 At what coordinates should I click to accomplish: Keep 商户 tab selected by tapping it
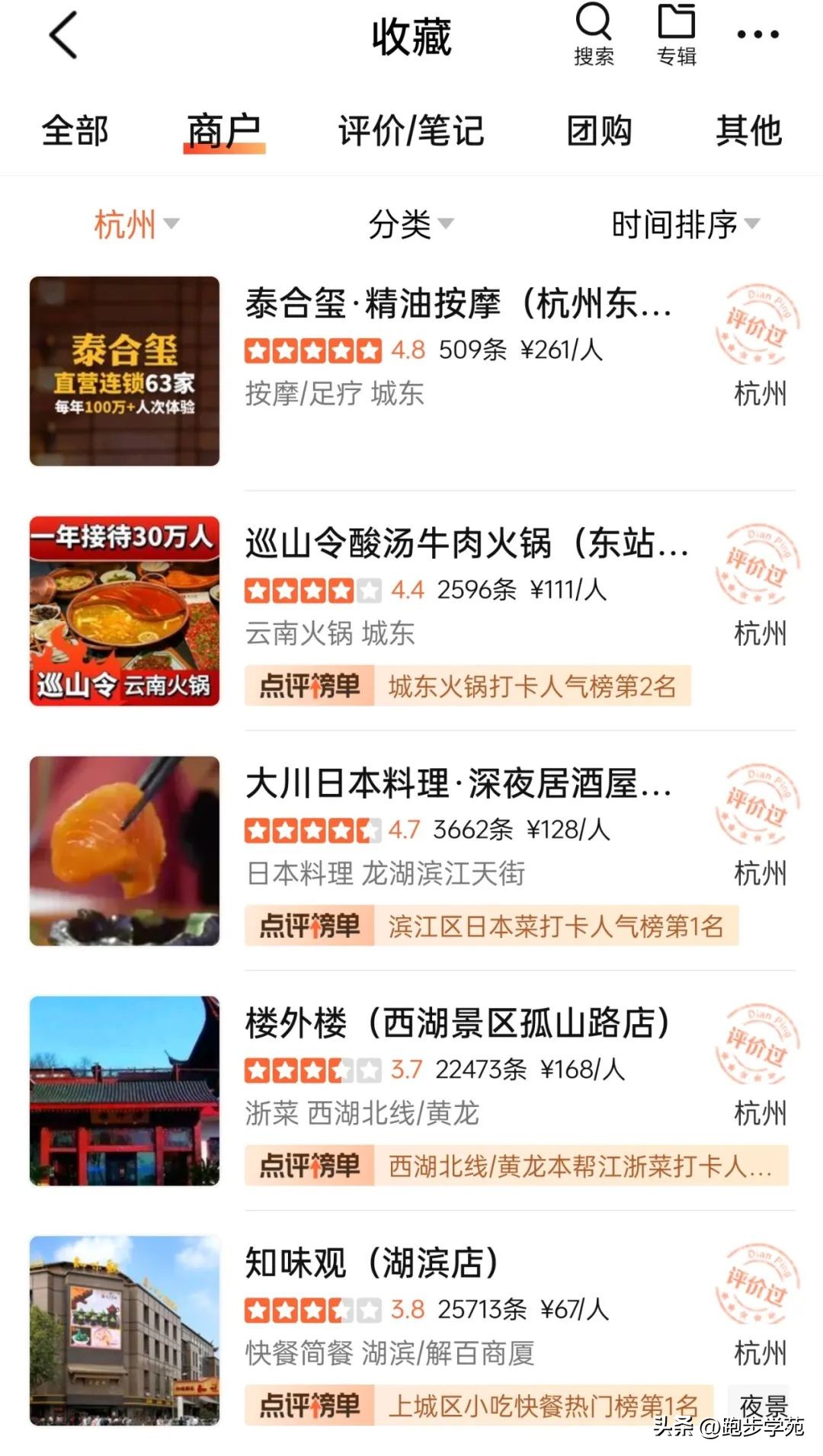[x=226, y=130]
